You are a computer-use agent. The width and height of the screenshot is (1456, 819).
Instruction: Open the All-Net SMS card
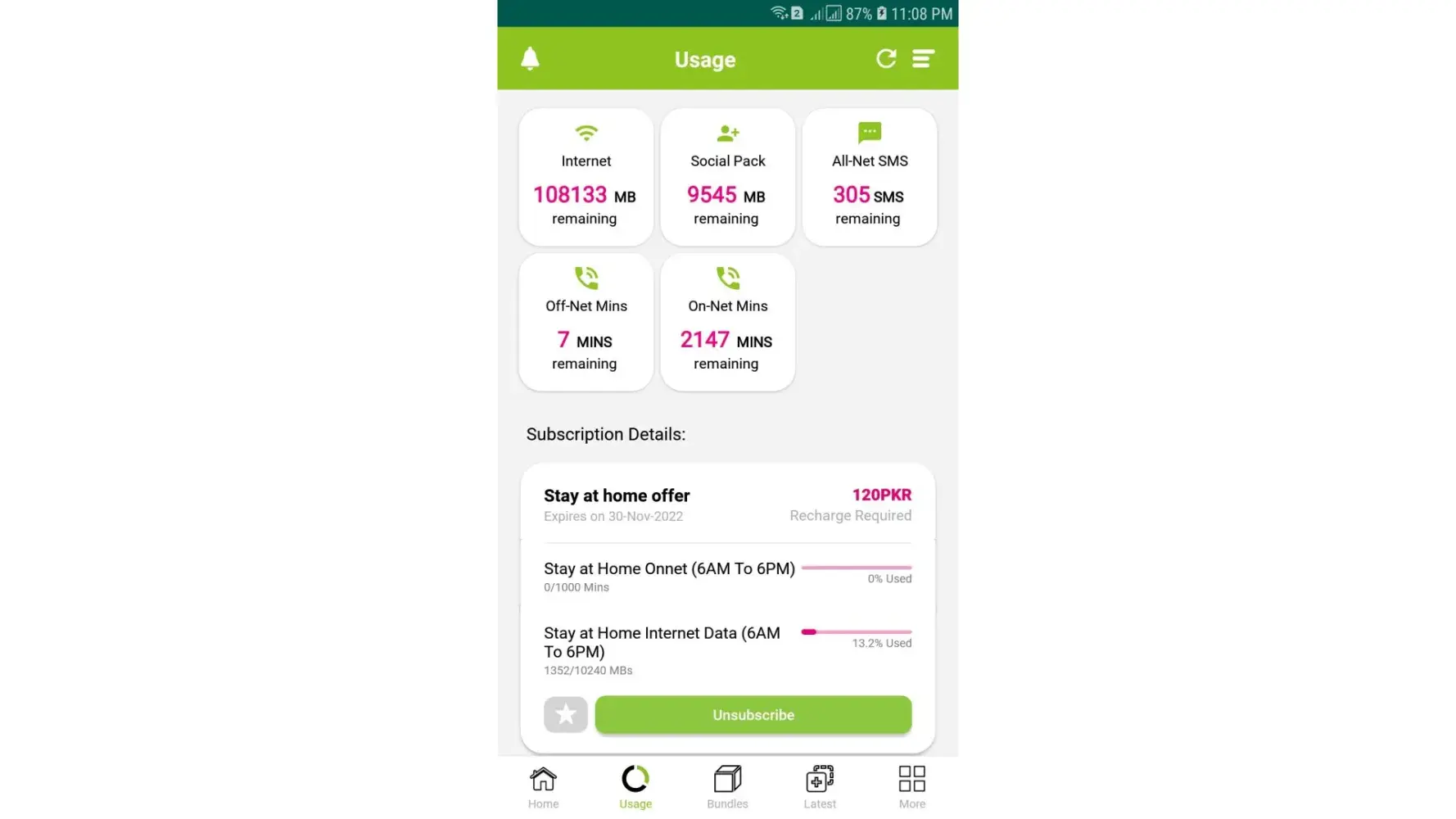[869, 177]
